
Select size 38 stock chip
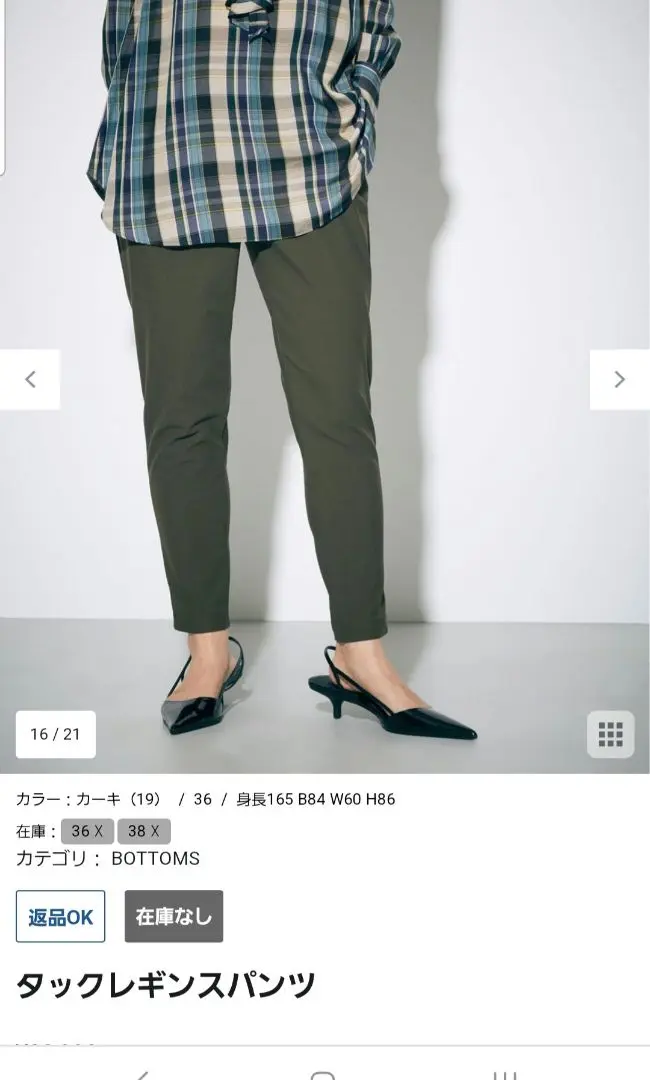coord(144,831)
